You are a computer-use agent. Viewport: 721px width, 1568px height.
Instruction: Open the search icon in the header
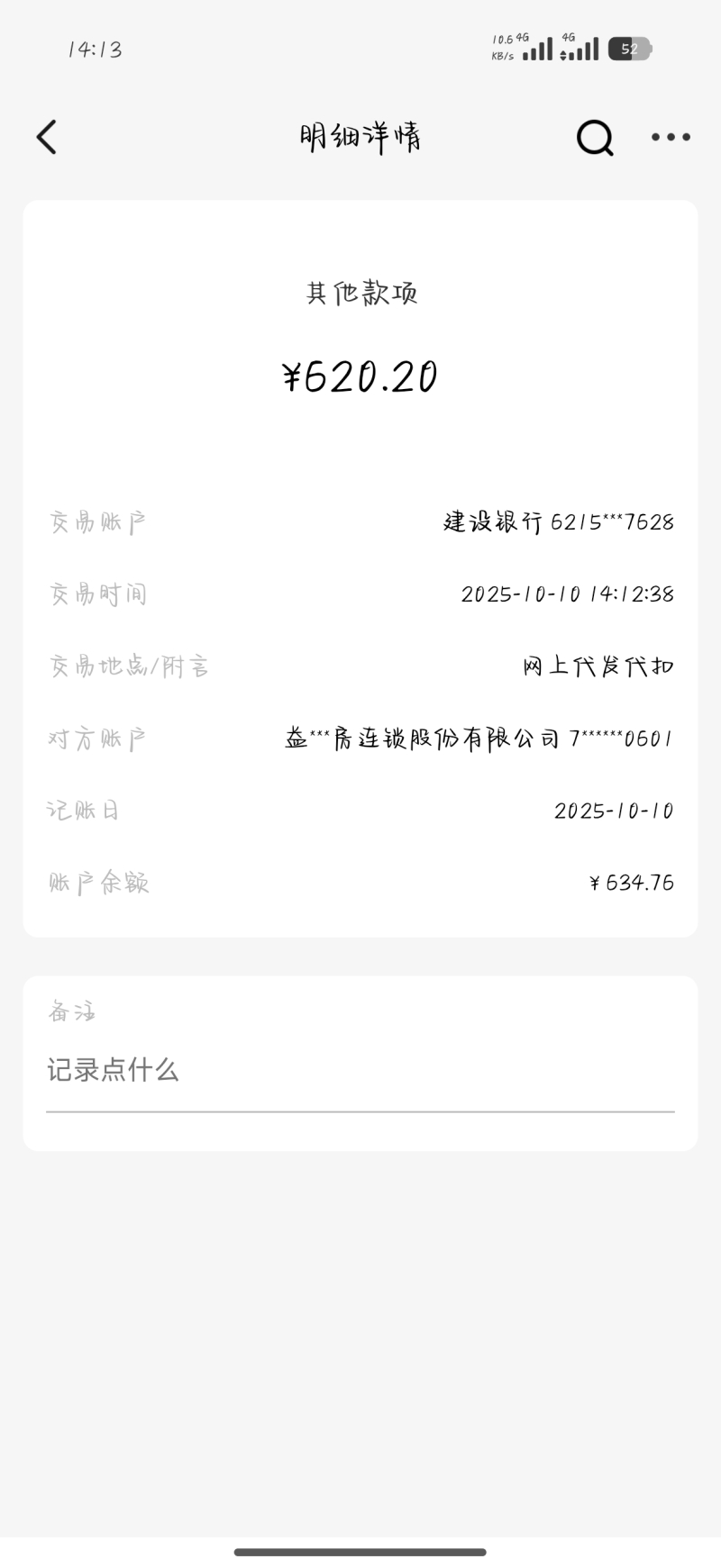click(595, 138)
